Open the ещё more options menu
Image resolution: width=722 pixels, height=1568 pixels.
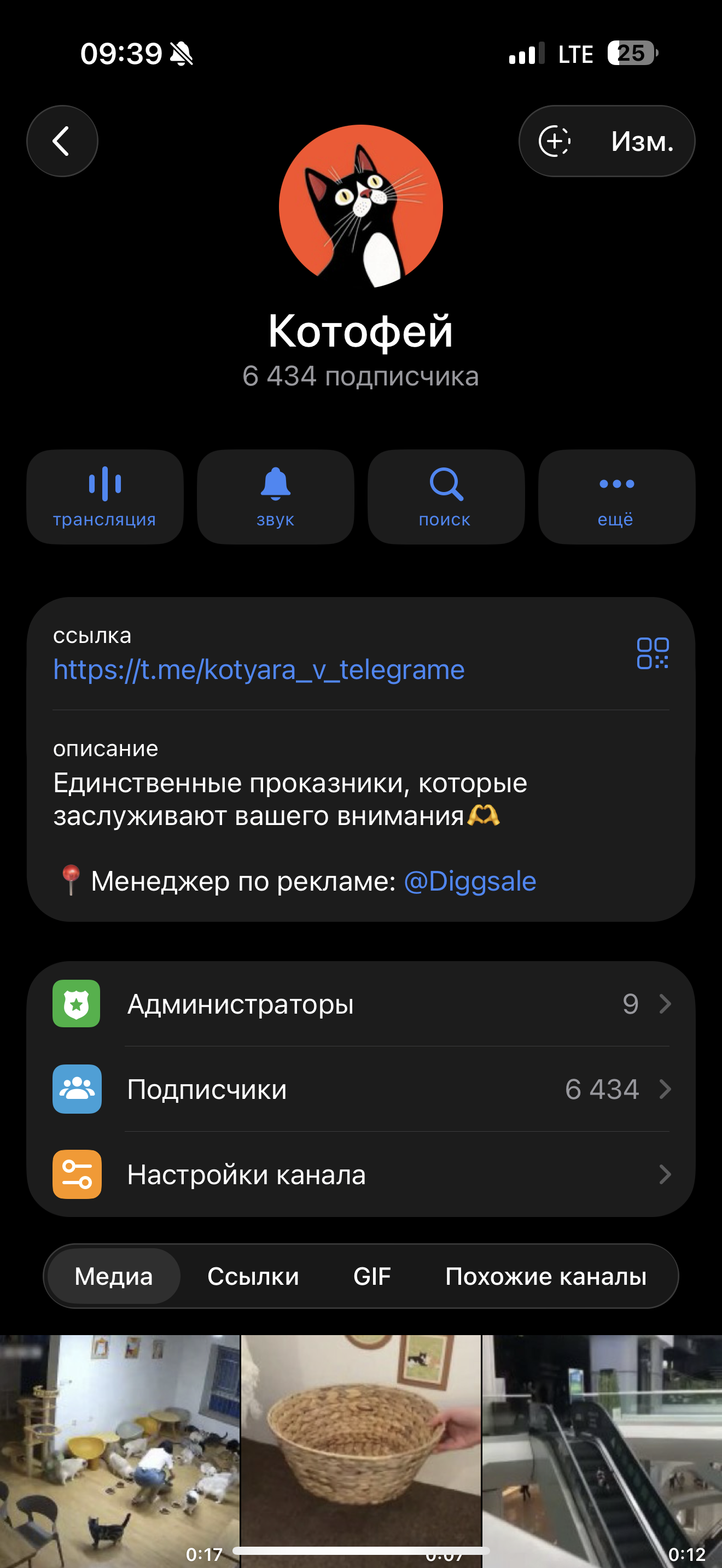[616, 496]
